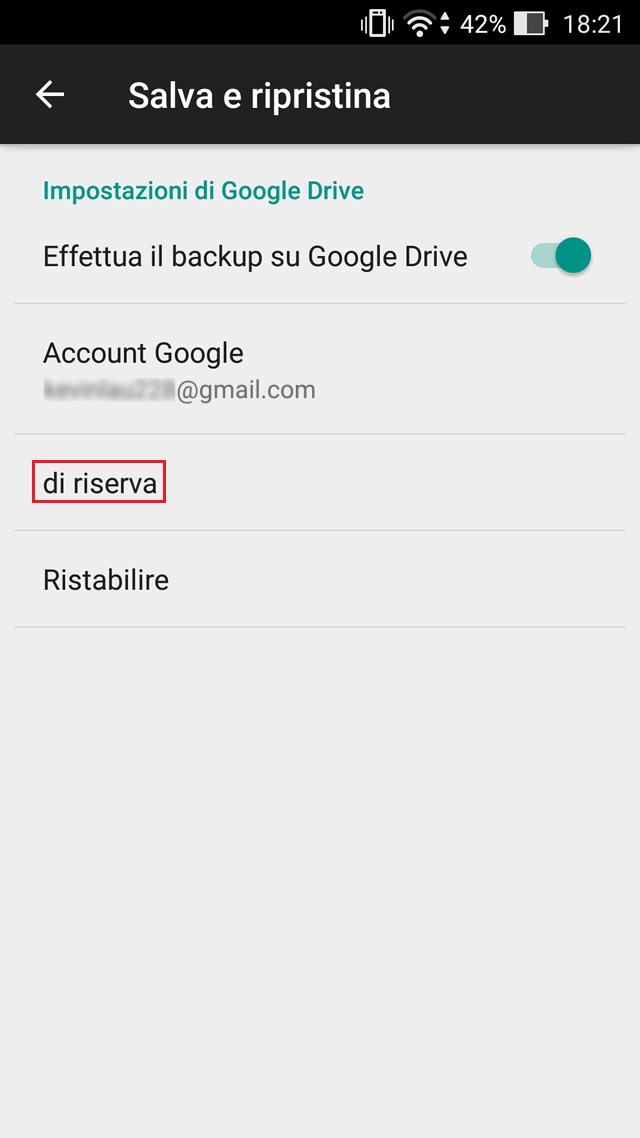Toggle Effettua il backup su Google Drive

pos(561,256)
